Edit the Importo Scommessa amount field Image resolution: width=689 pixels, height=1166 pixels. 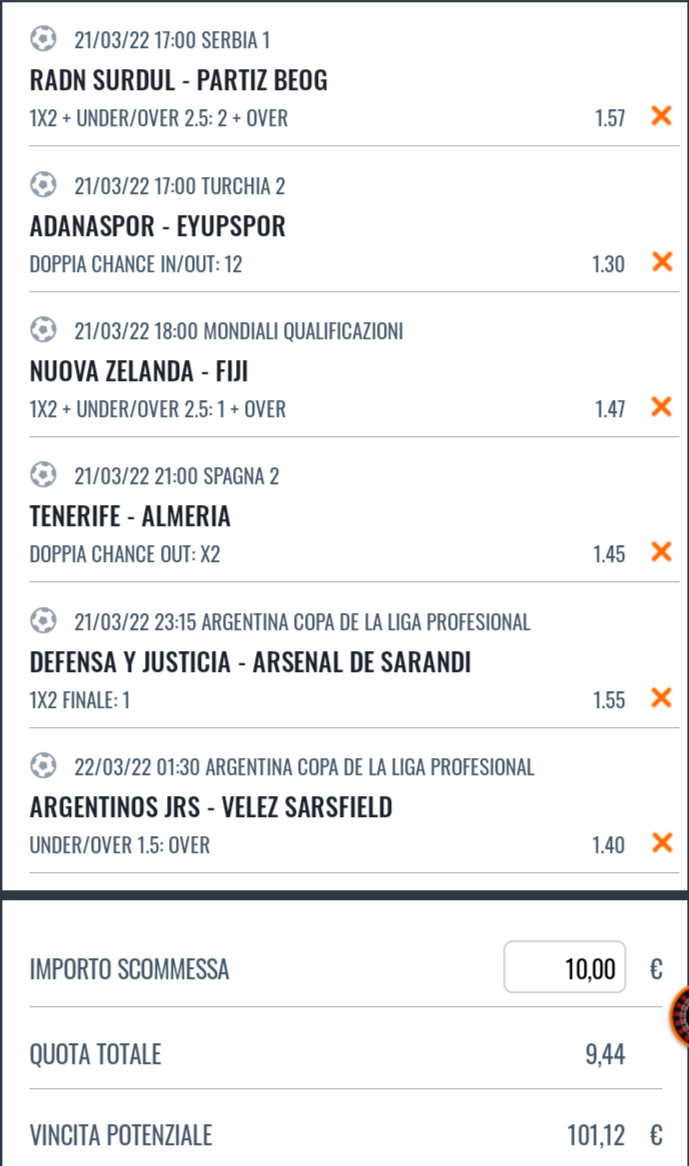coord(565,967)
